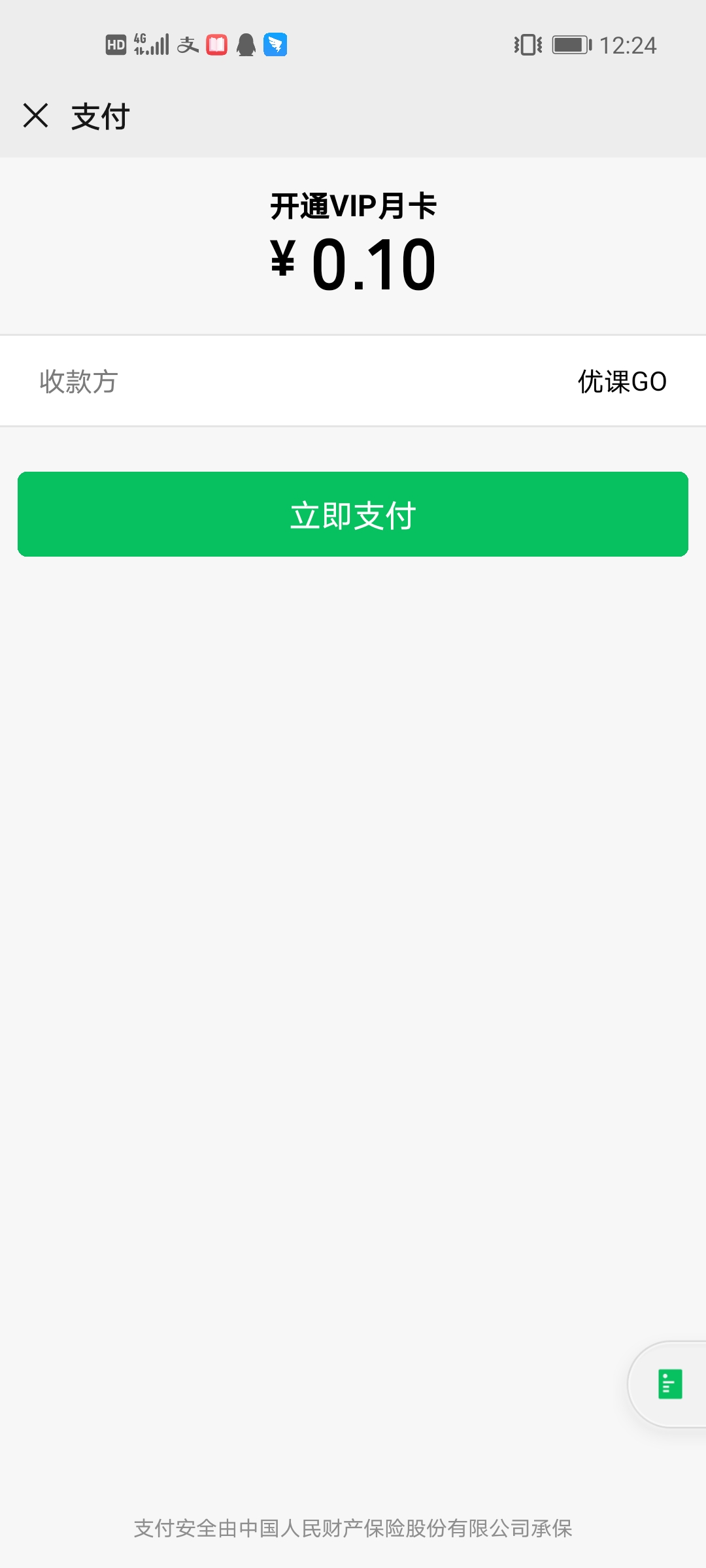Viewport: 706px width, 1568px height.
Task: Tap the 立即支付 pay now button
Action: (353, 515)
